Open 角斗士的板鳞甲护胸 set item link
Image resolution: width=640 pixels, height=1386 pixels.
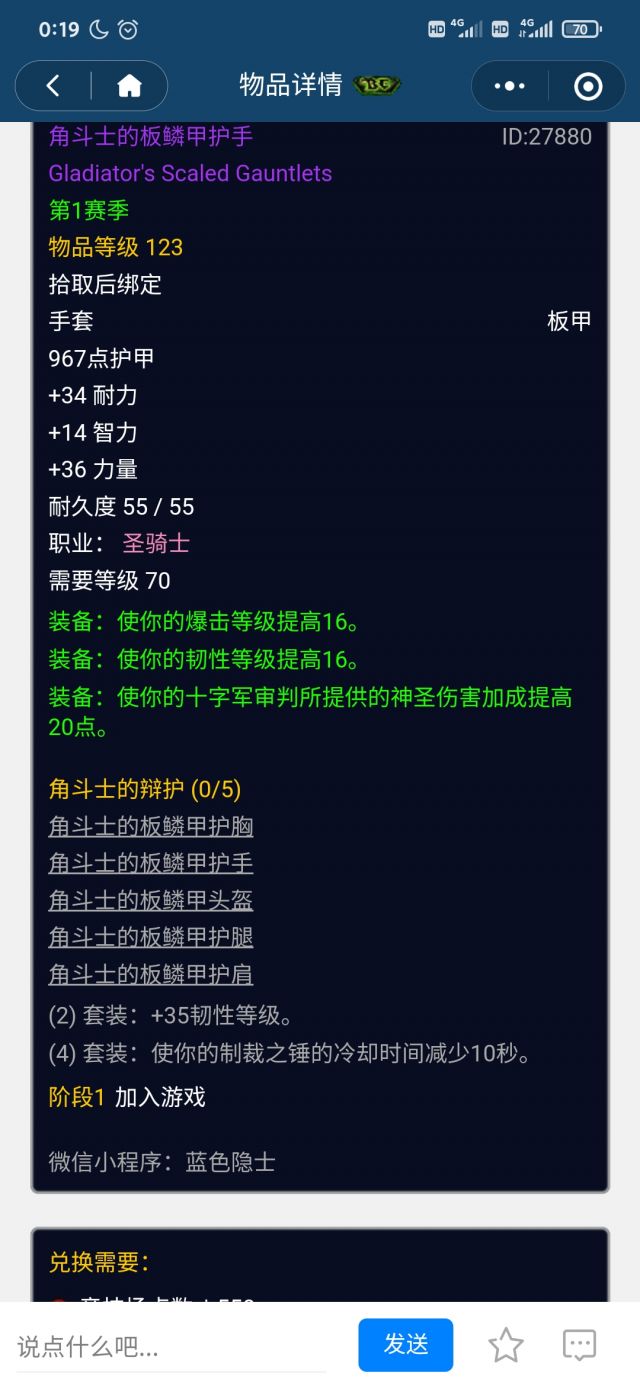(x=151, y=827)
